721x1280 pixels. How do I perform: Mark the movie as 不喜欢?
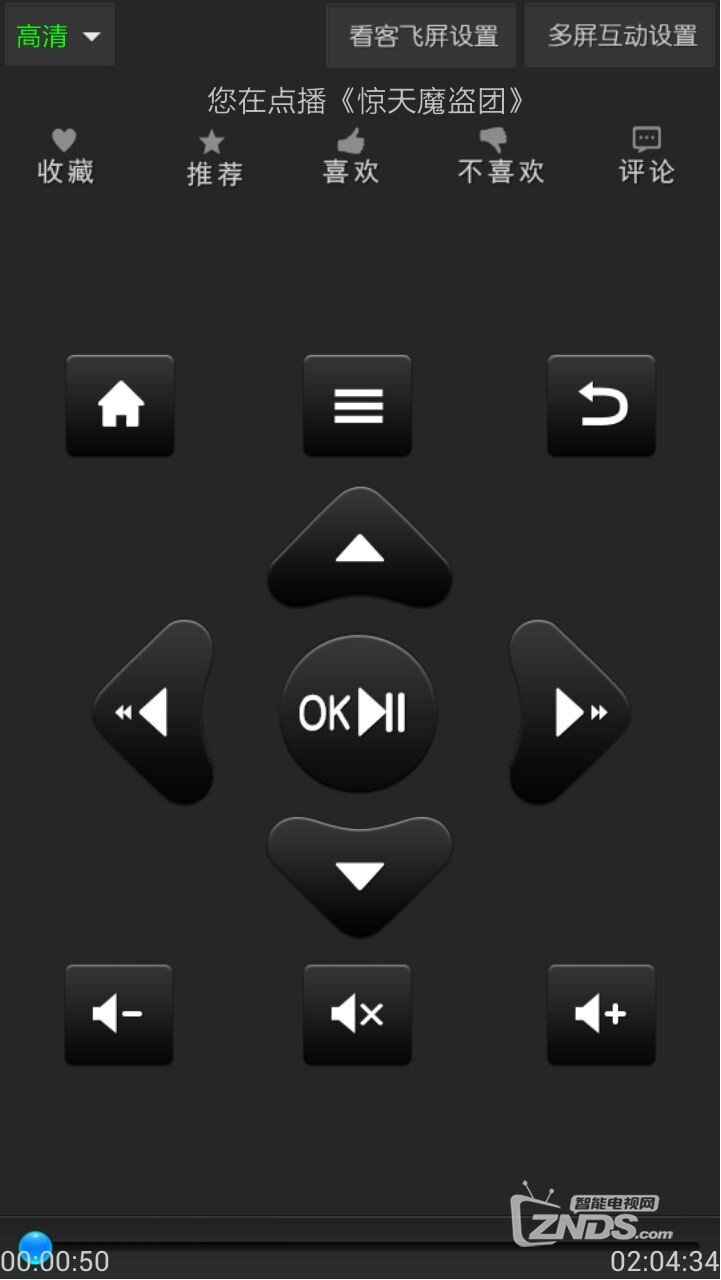click(x=500, y=157)
